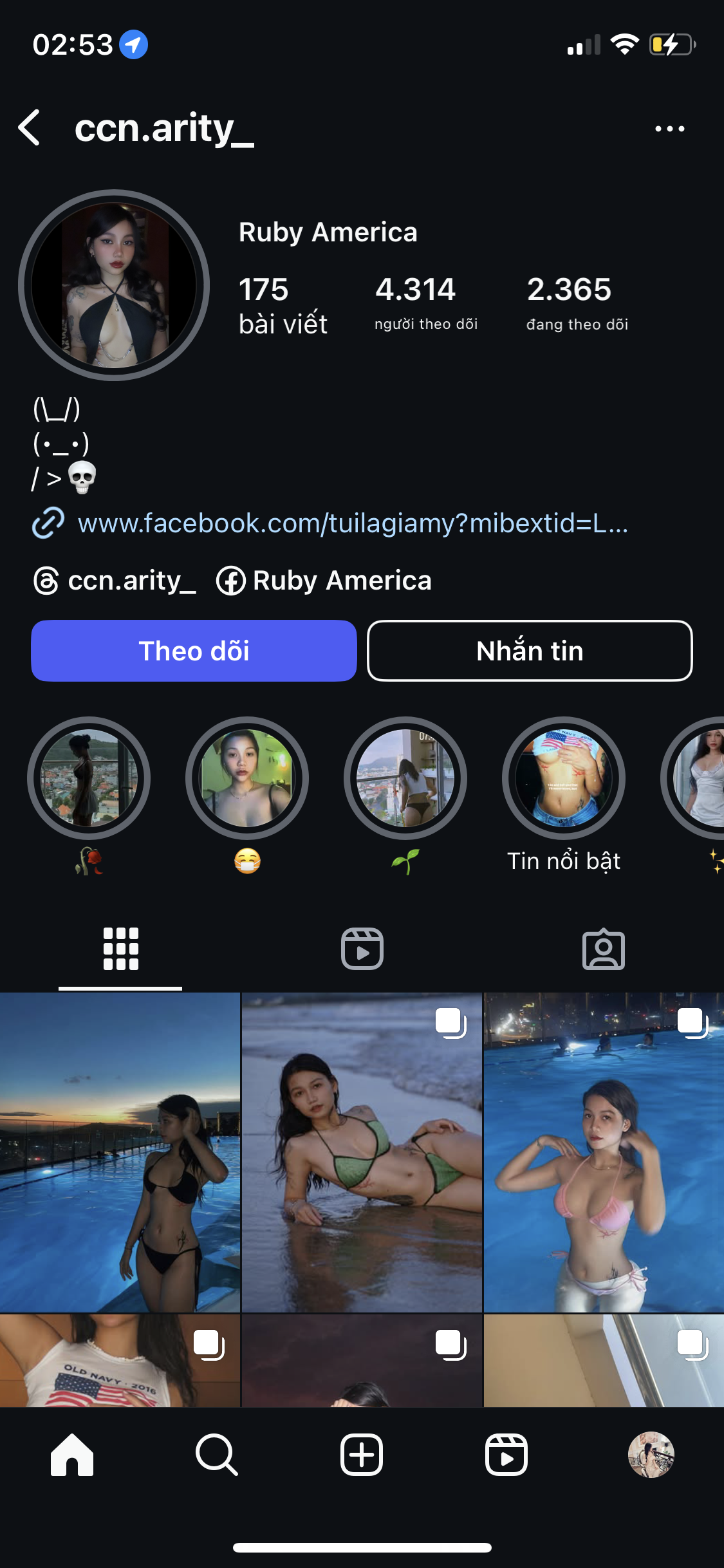Viewport: 724px width, 1568px height.
Task: Open your own profile from bottom bar
Action: click(x=651, y=1455)
